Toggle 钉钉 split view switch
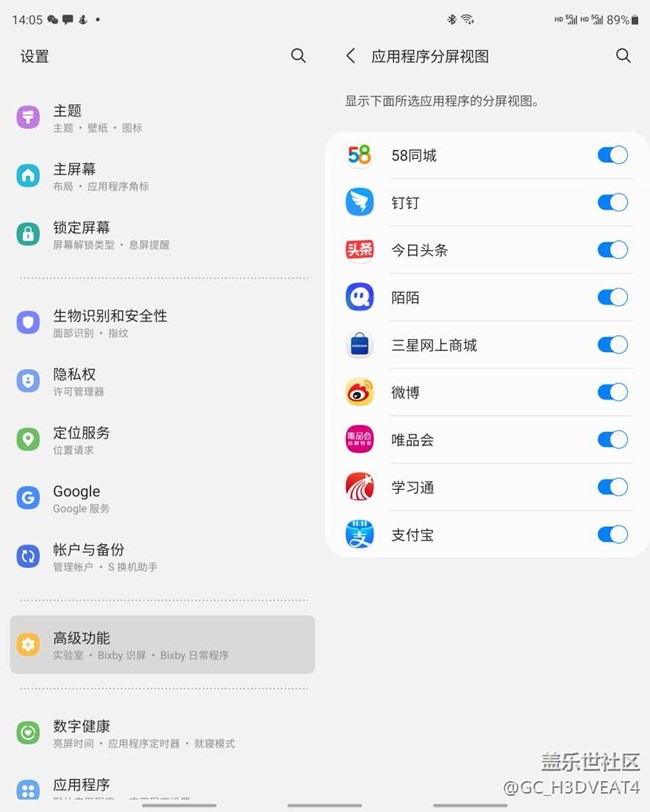 (x=612, y=202)
